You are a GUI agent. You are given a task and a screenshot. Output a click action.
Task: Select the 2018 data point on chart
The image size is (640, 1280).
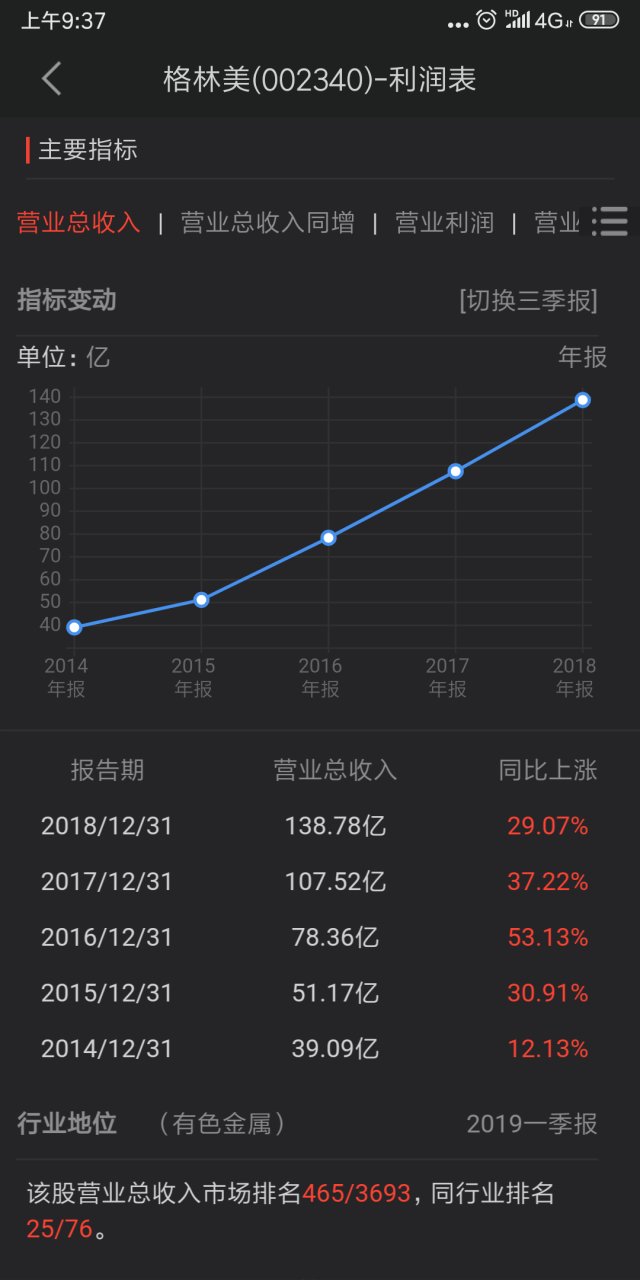click(x=582, y=400)
